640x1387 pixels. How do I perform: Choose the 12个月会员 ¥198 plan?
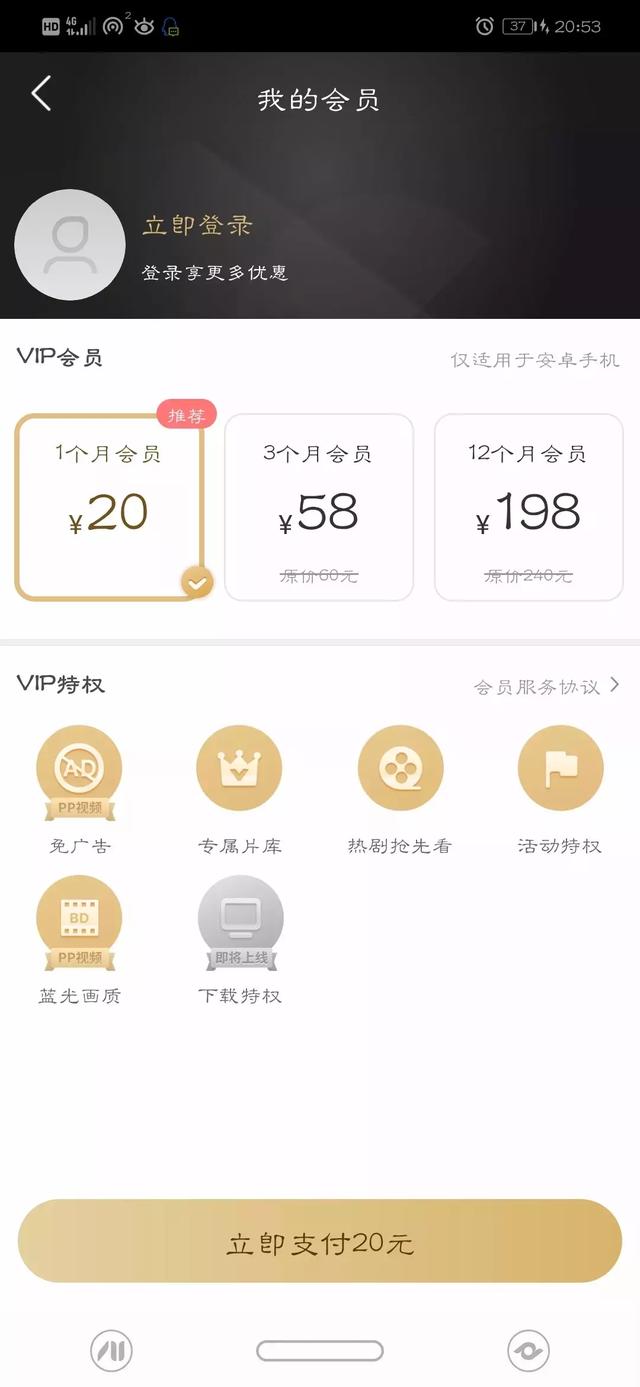click(529, 507)
